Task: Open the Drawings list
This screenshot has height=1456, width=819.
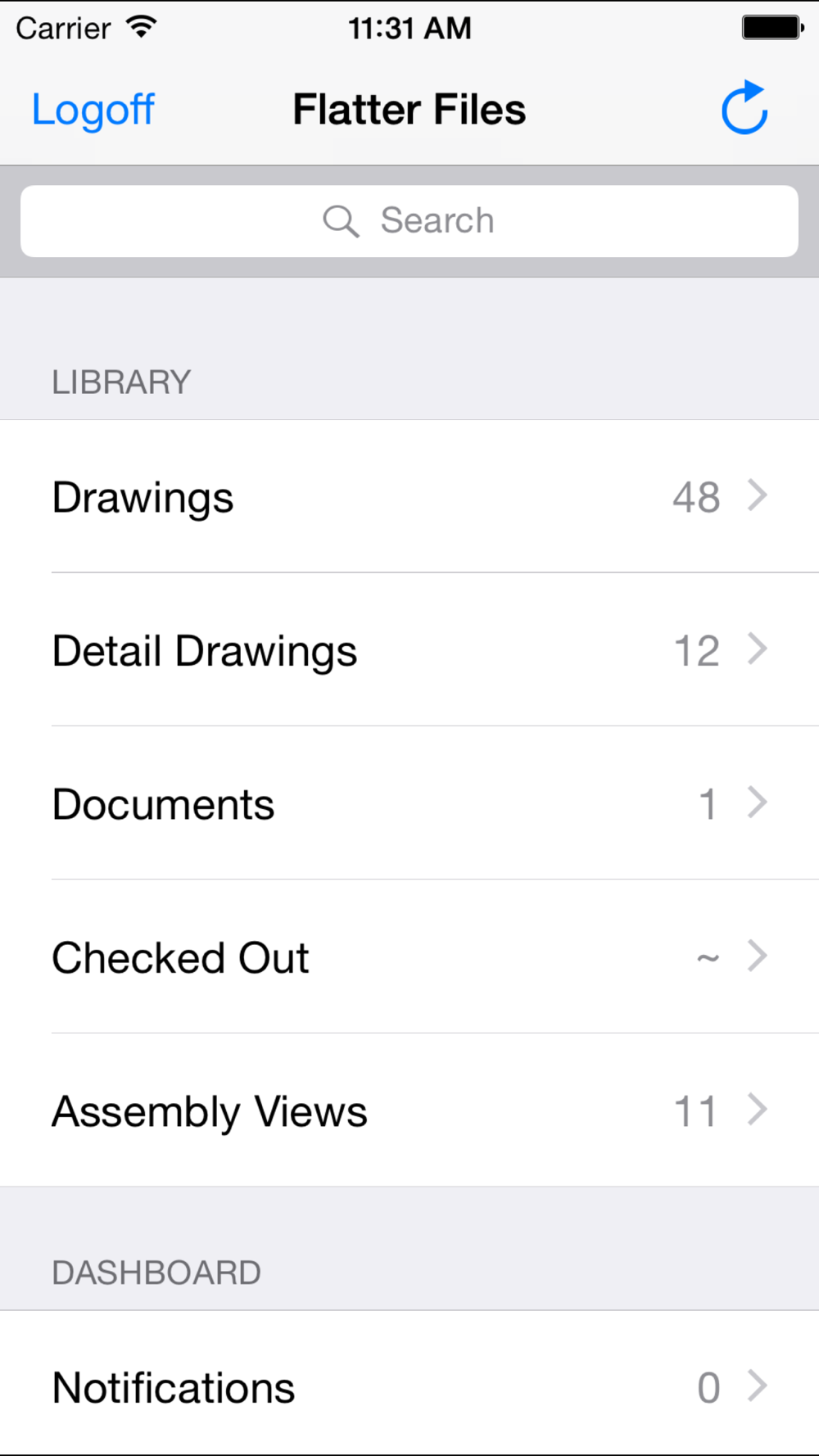Action: point(409,497)
